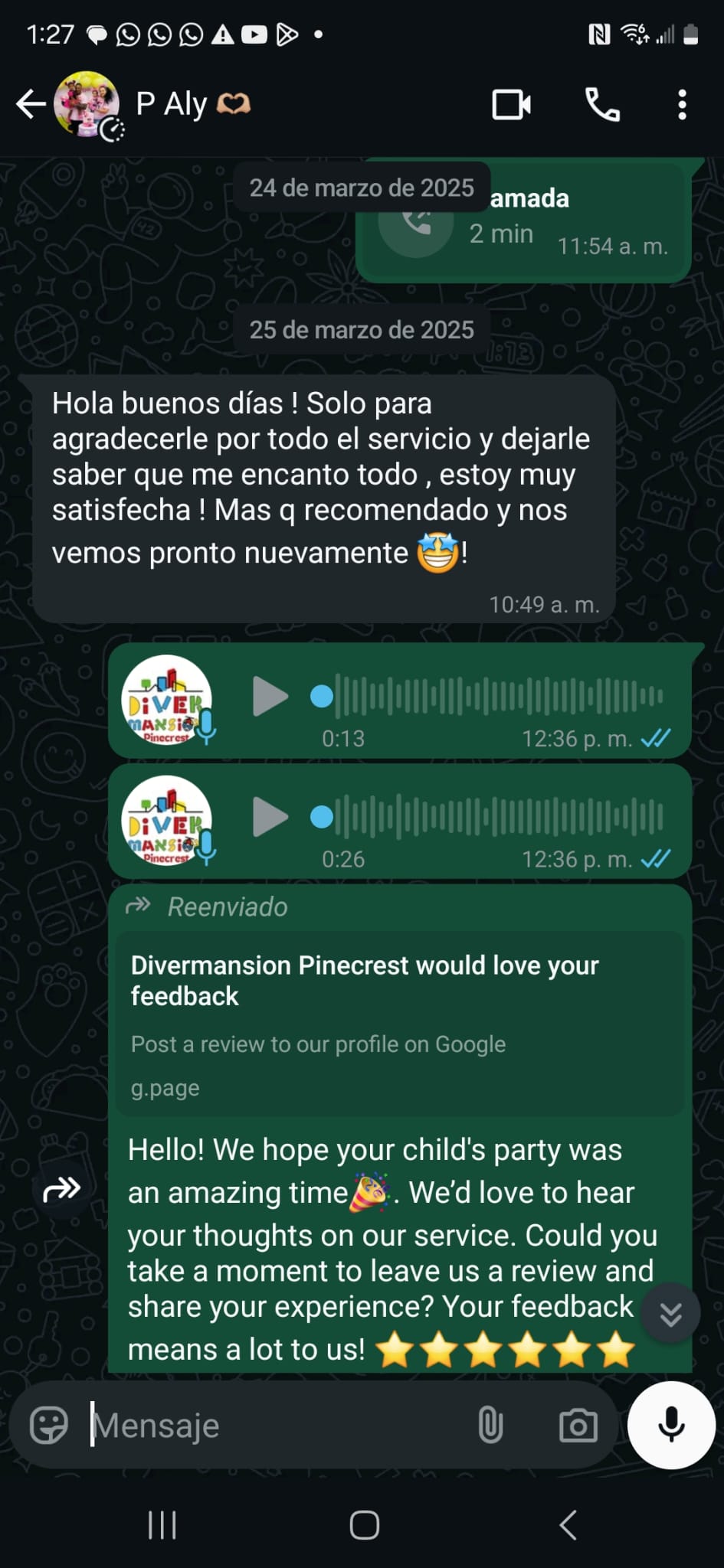The height and width of the screenshot is (1568, 724).
Task: Open the emoji picker
Action: 49,1425
